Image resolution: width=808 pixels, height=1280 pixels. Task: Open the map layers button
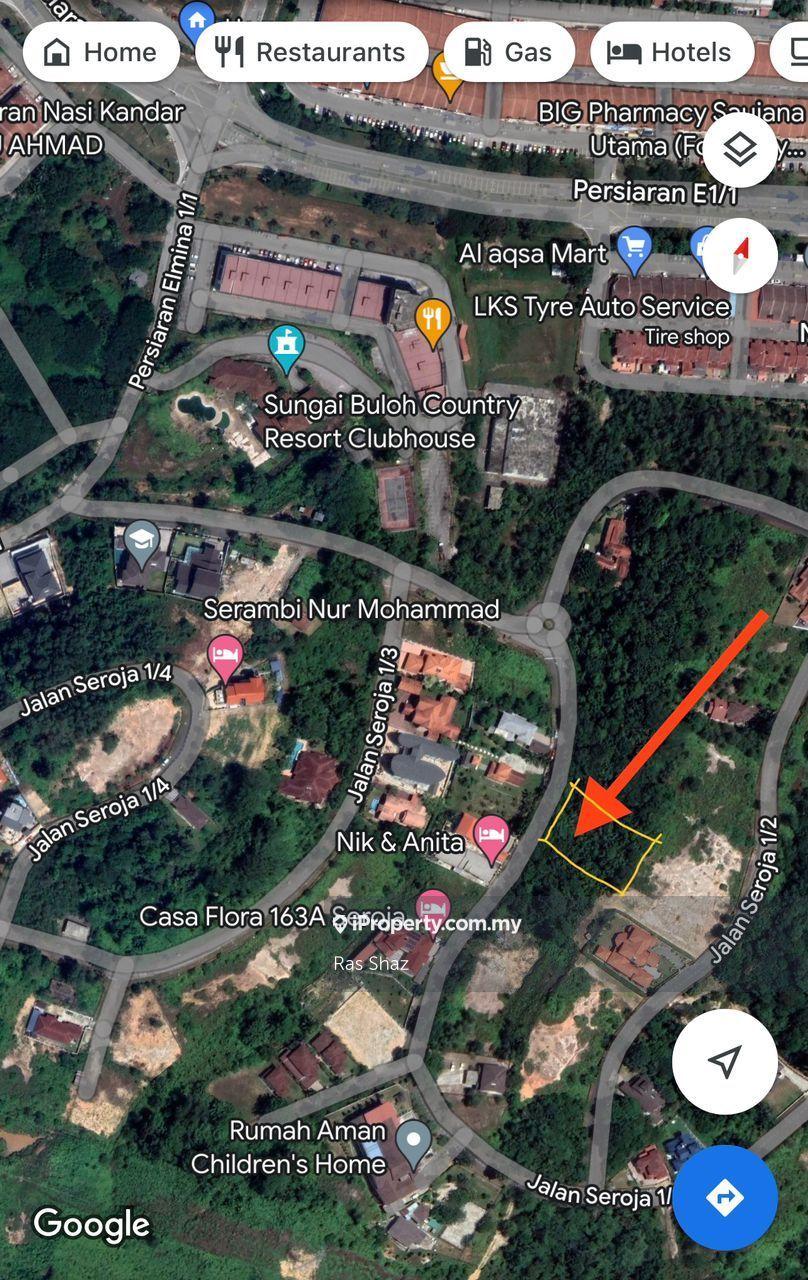coord(740,150)
